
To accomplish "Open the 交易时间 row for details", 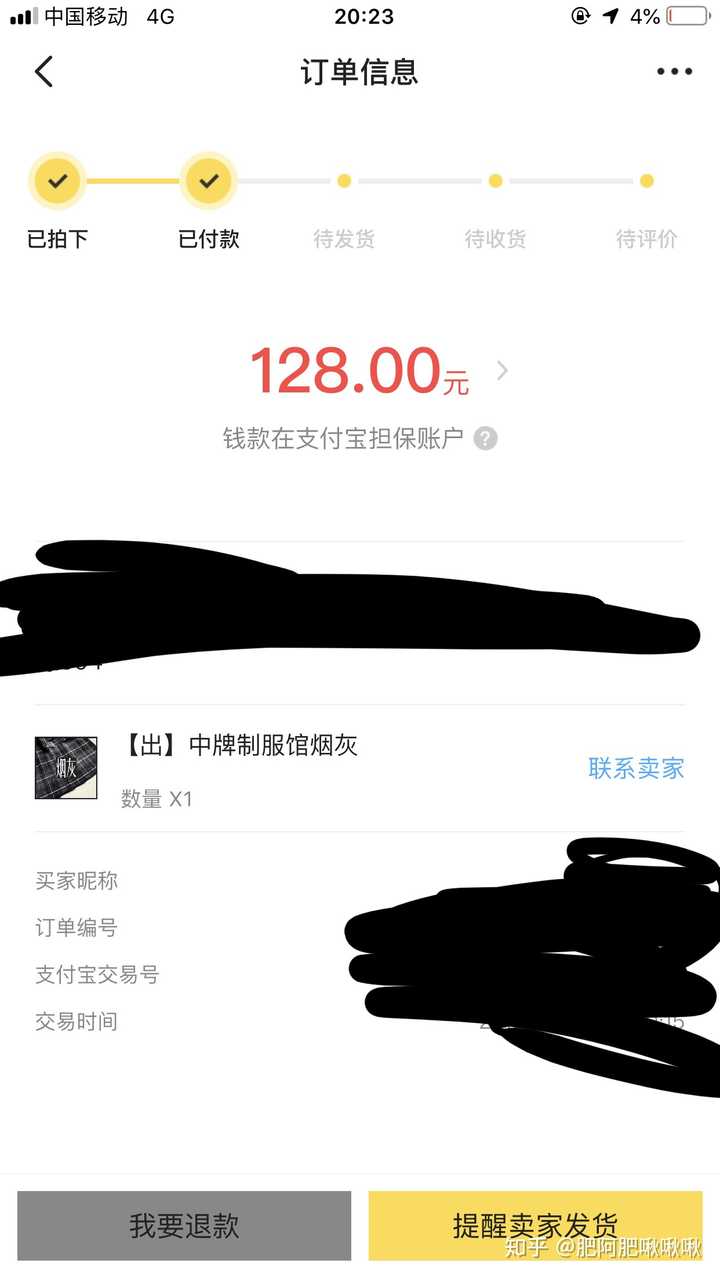I will 77,1021.
